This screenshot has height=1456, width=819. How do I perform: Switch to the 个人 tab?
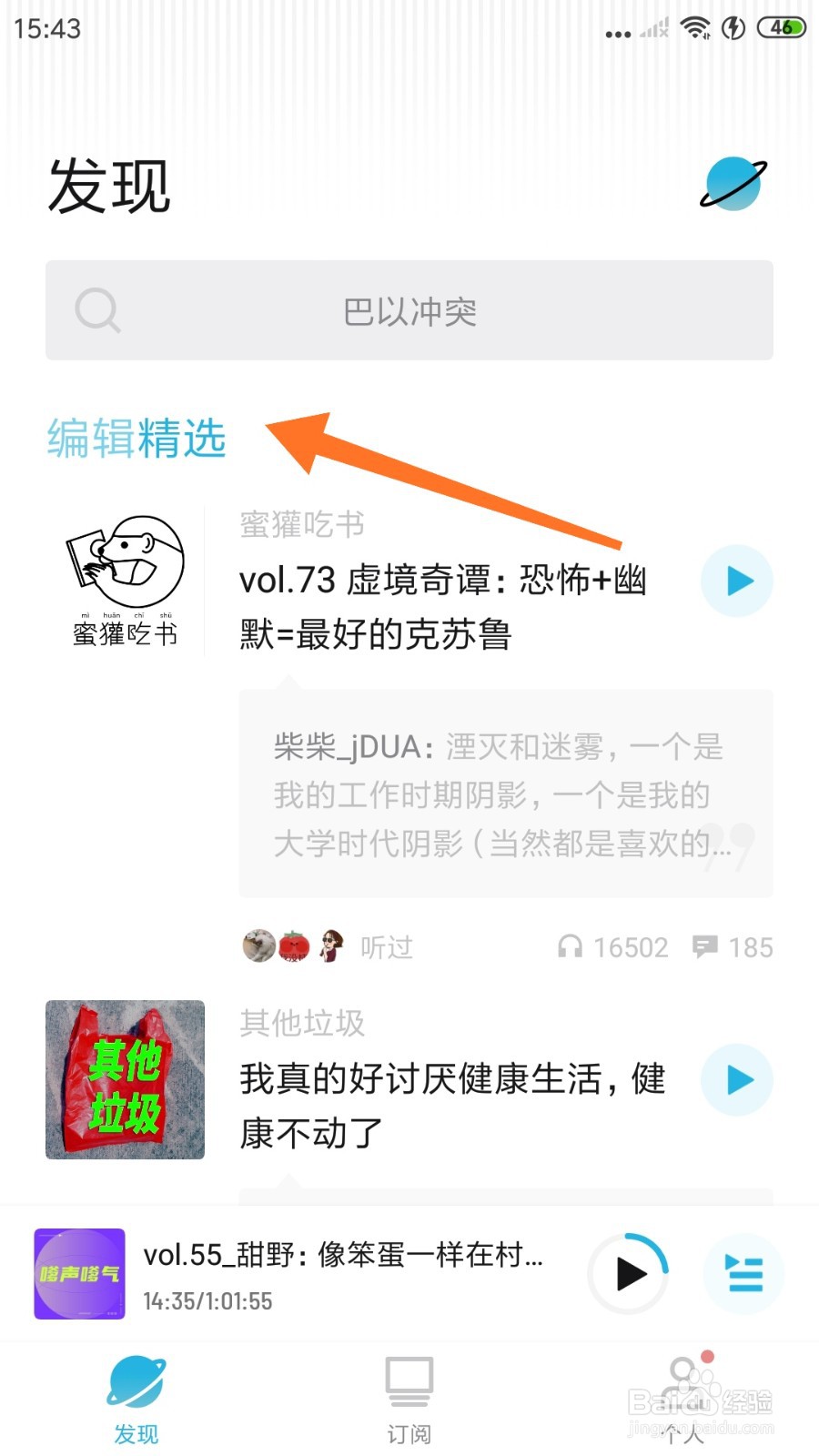tap(682, 1397)
